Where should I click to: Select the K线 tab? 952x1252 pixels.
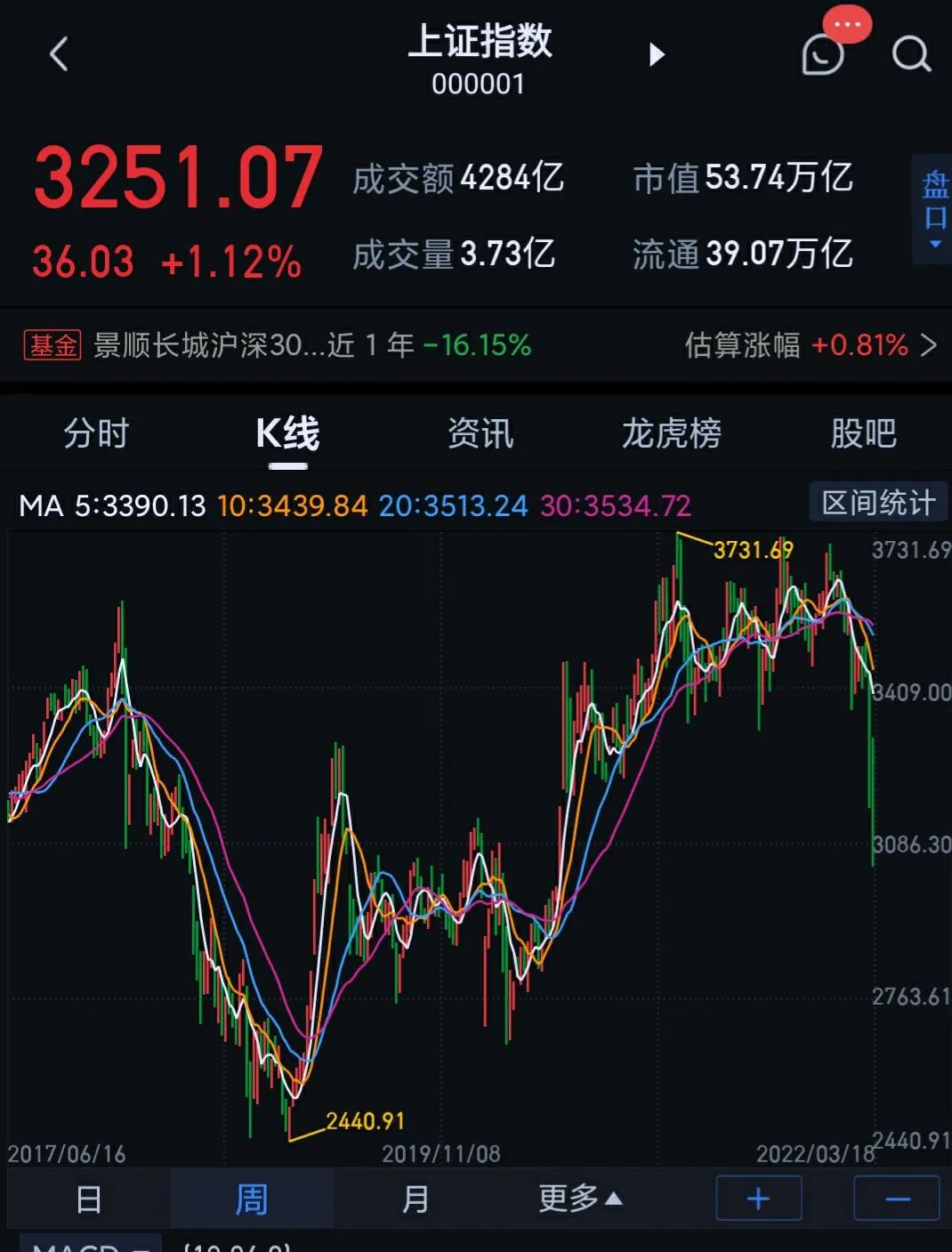pos(287,433)
